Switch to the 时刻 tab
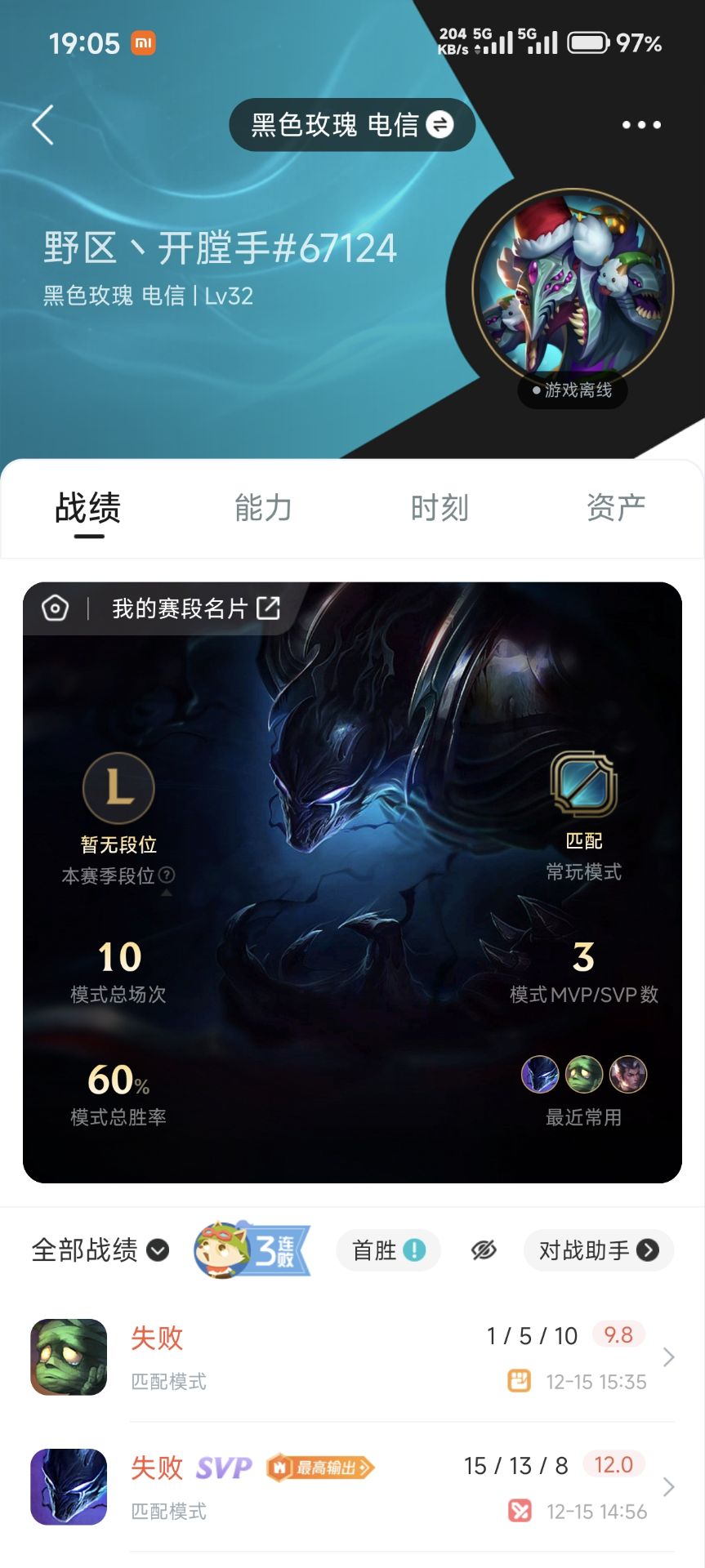Viewport: 705px width, 1568px height. click(440, 508)
